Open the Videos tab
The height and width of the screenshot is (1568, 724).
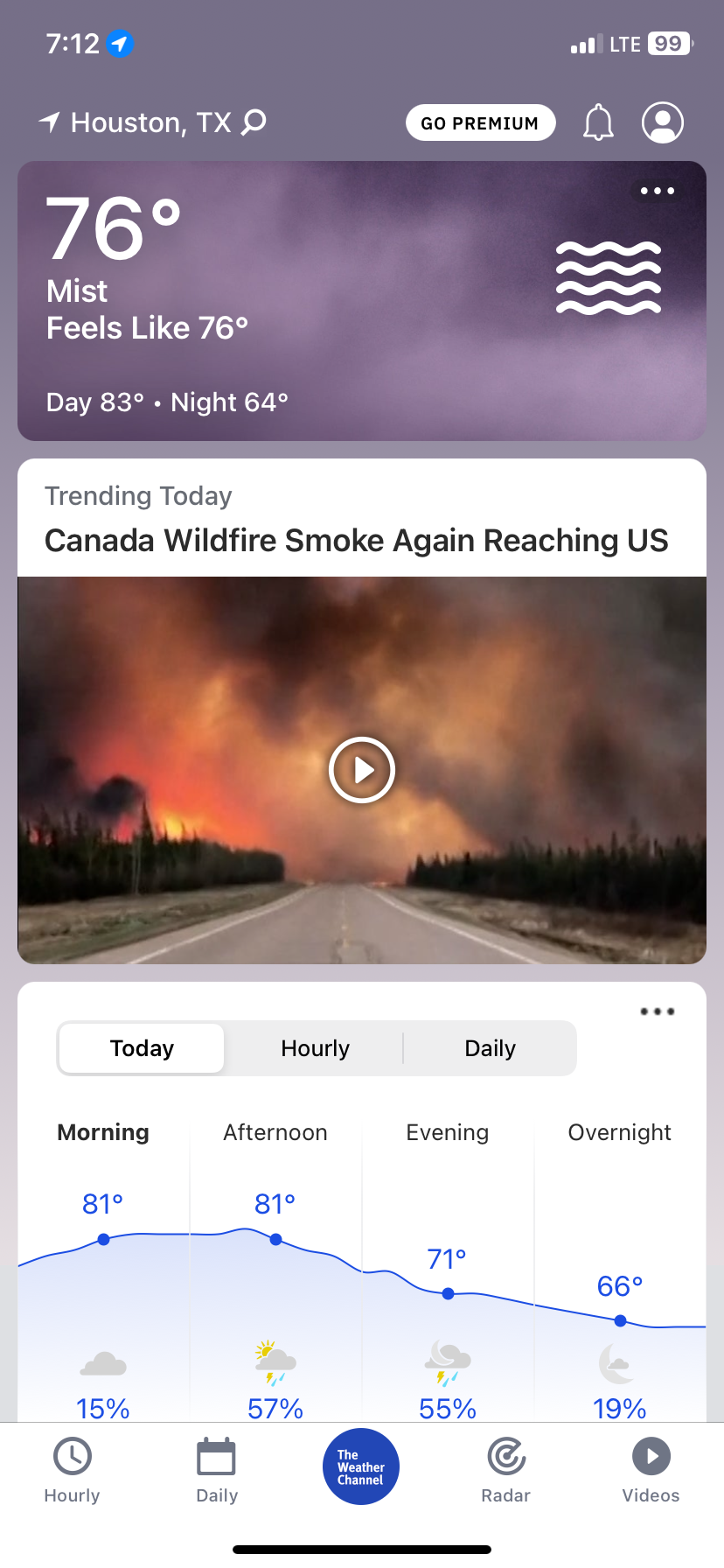pyautogui.click(x=651, y=1470)
